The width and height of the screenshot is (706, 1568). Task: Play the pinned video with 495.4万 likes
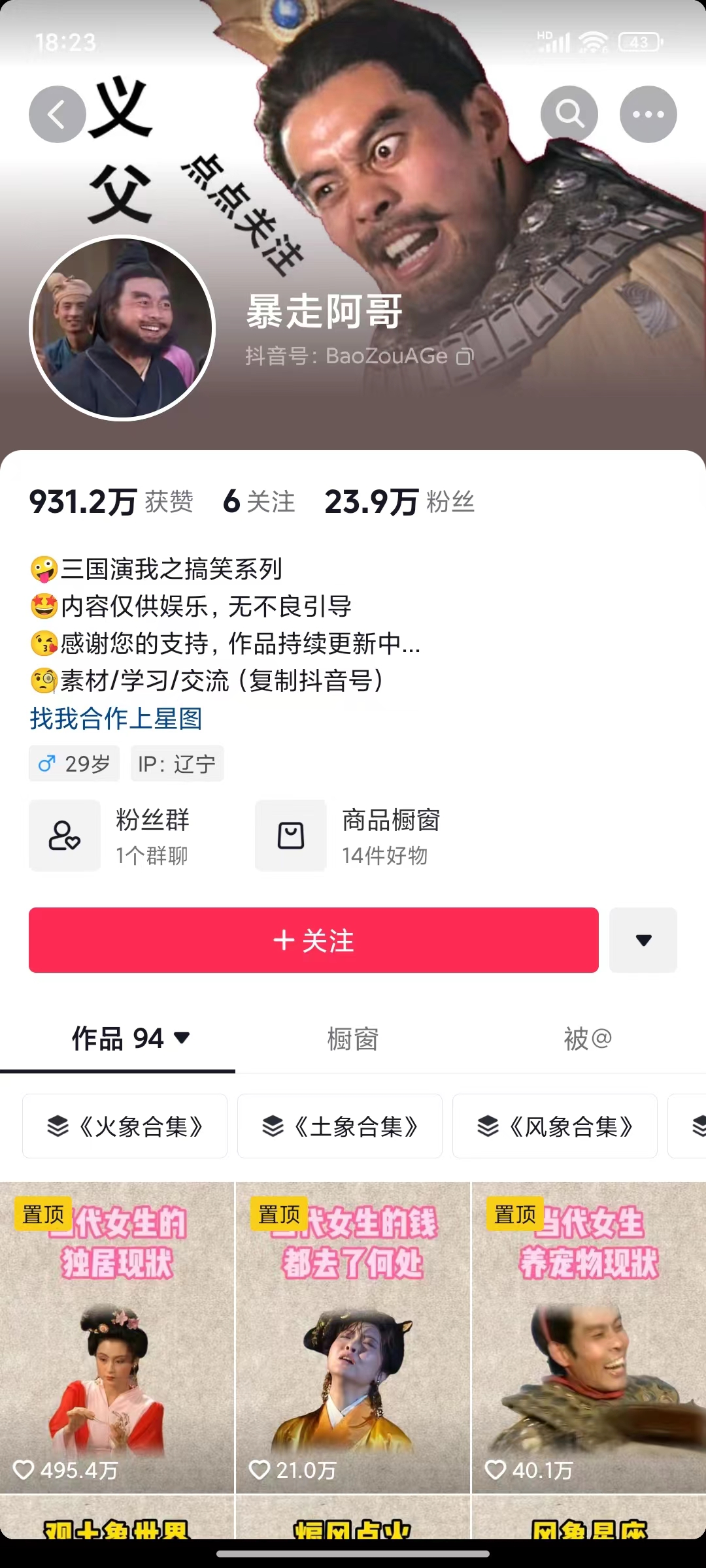click(117, 1336)
